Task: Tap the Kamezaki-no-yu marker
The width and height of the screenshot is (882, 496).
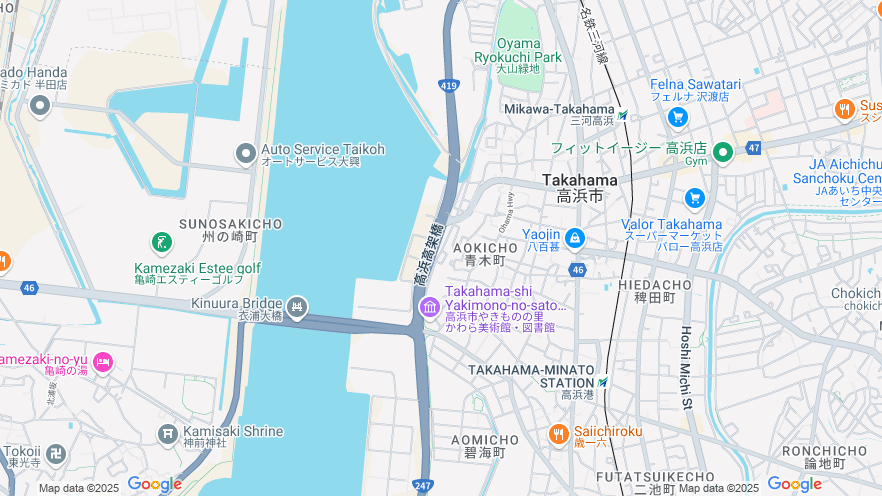Action: coord(103,362)
